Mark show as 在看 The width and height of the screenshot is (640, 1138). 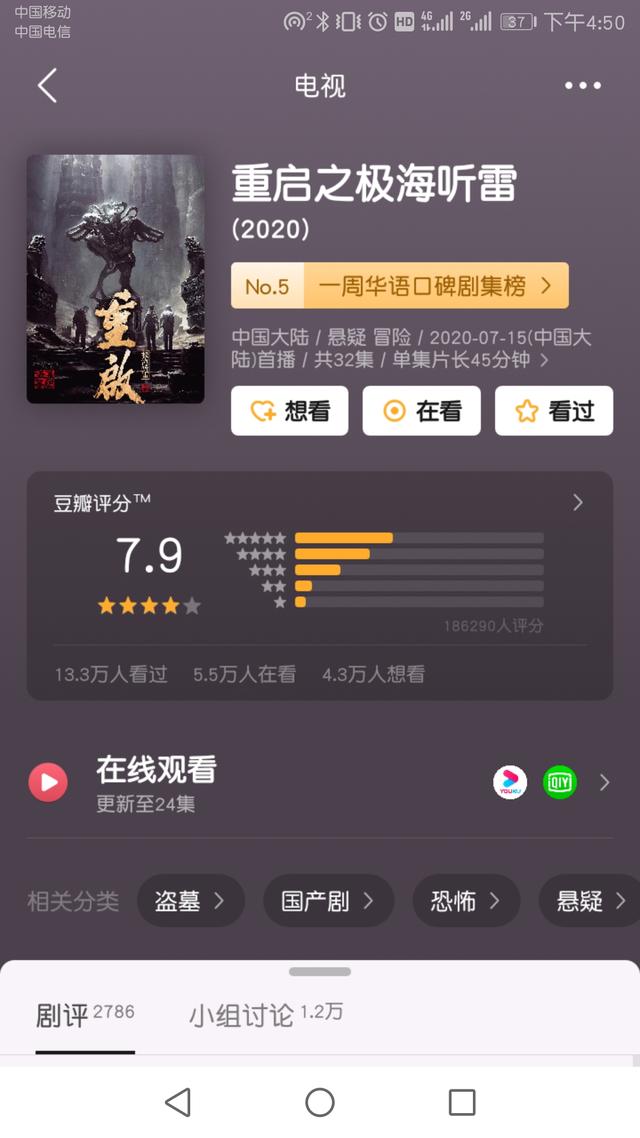[421, 411]
